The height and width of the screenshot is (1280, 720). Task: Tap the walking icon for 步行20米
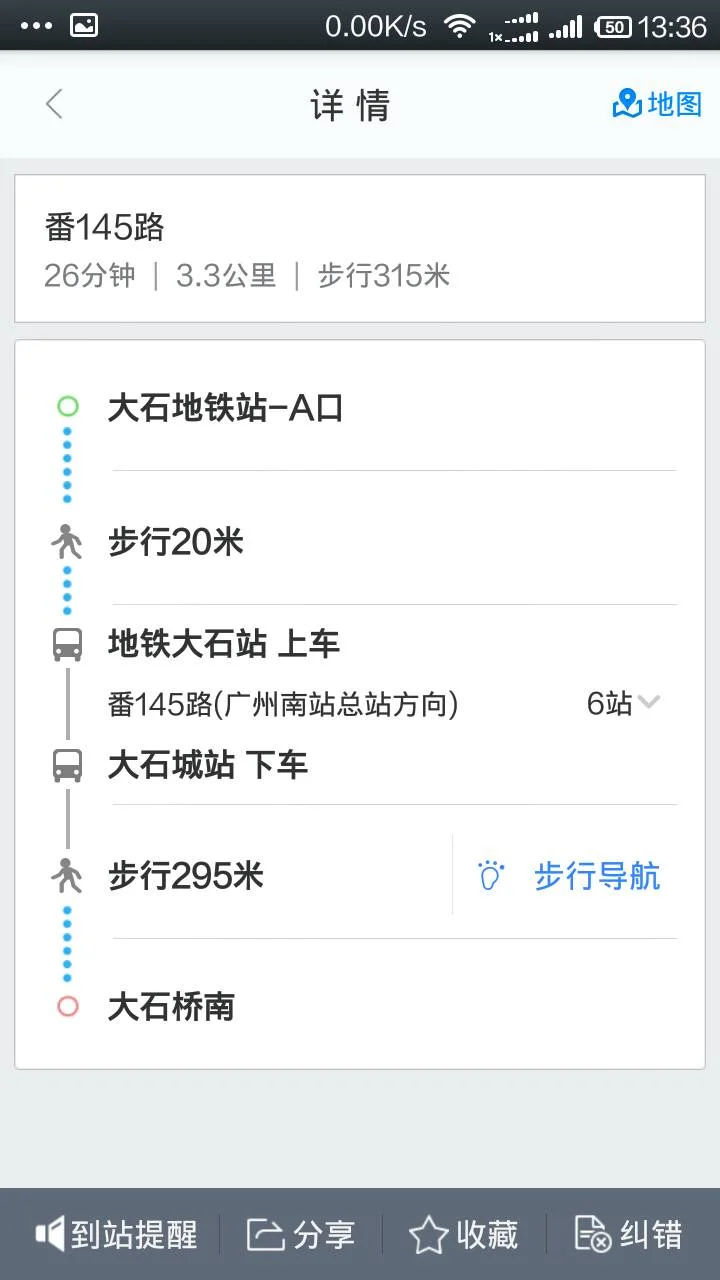click(67, 541)
